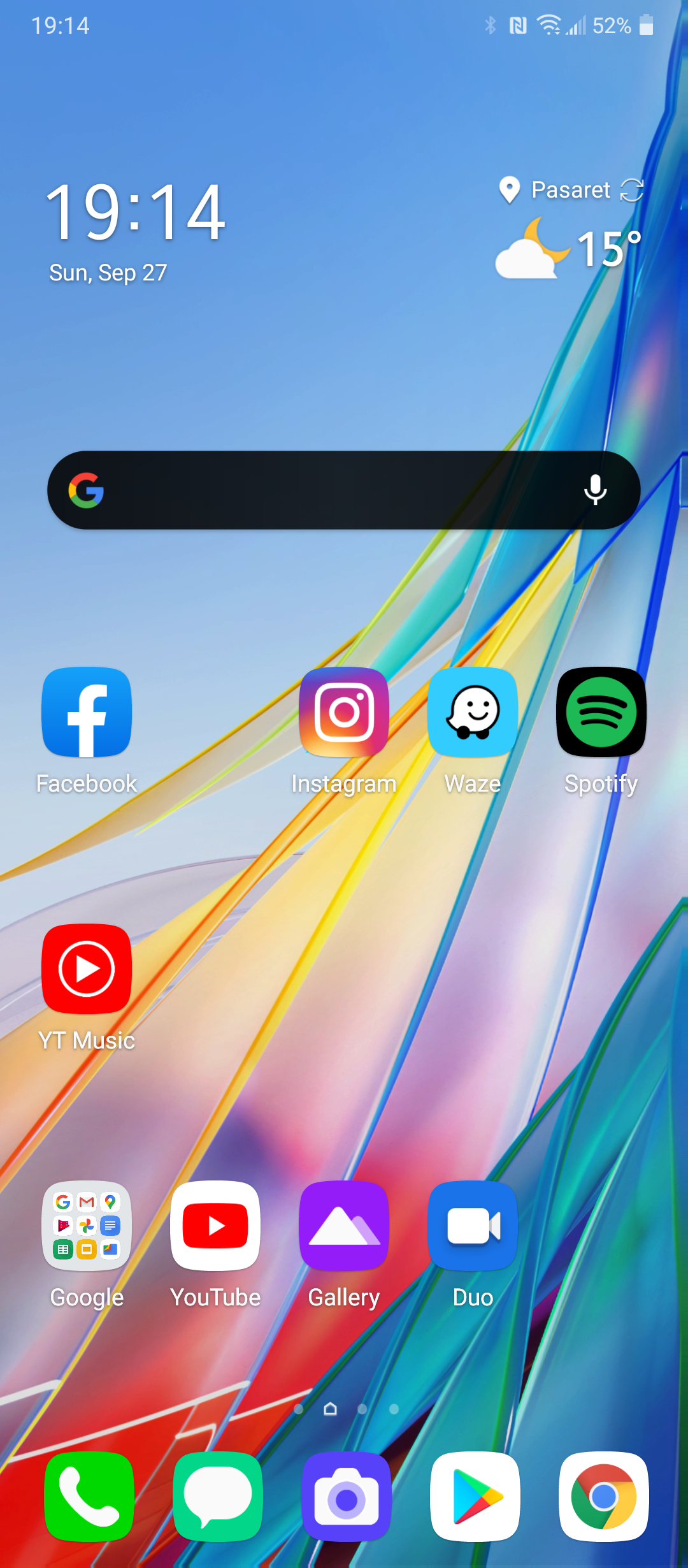
Task: Launch Instagram
Action: 344,712
